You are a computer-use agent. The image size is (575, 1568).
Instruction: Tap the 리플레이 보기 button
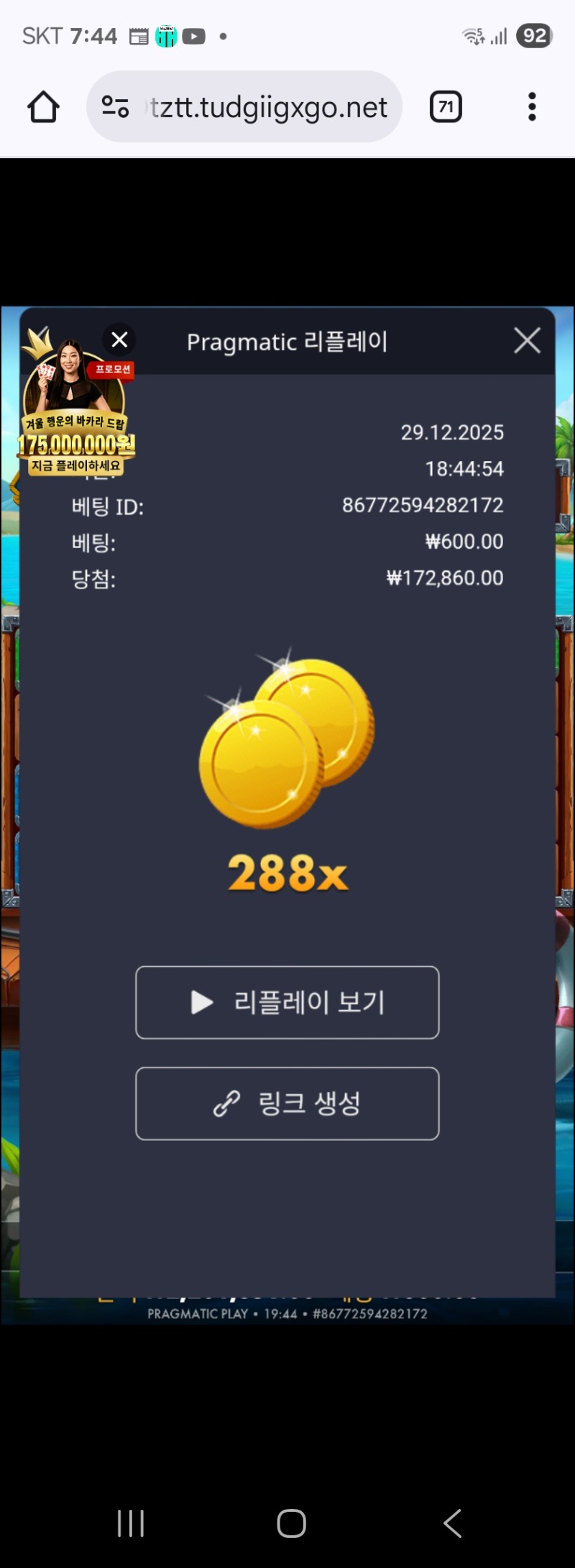[x=287, y=1002]
